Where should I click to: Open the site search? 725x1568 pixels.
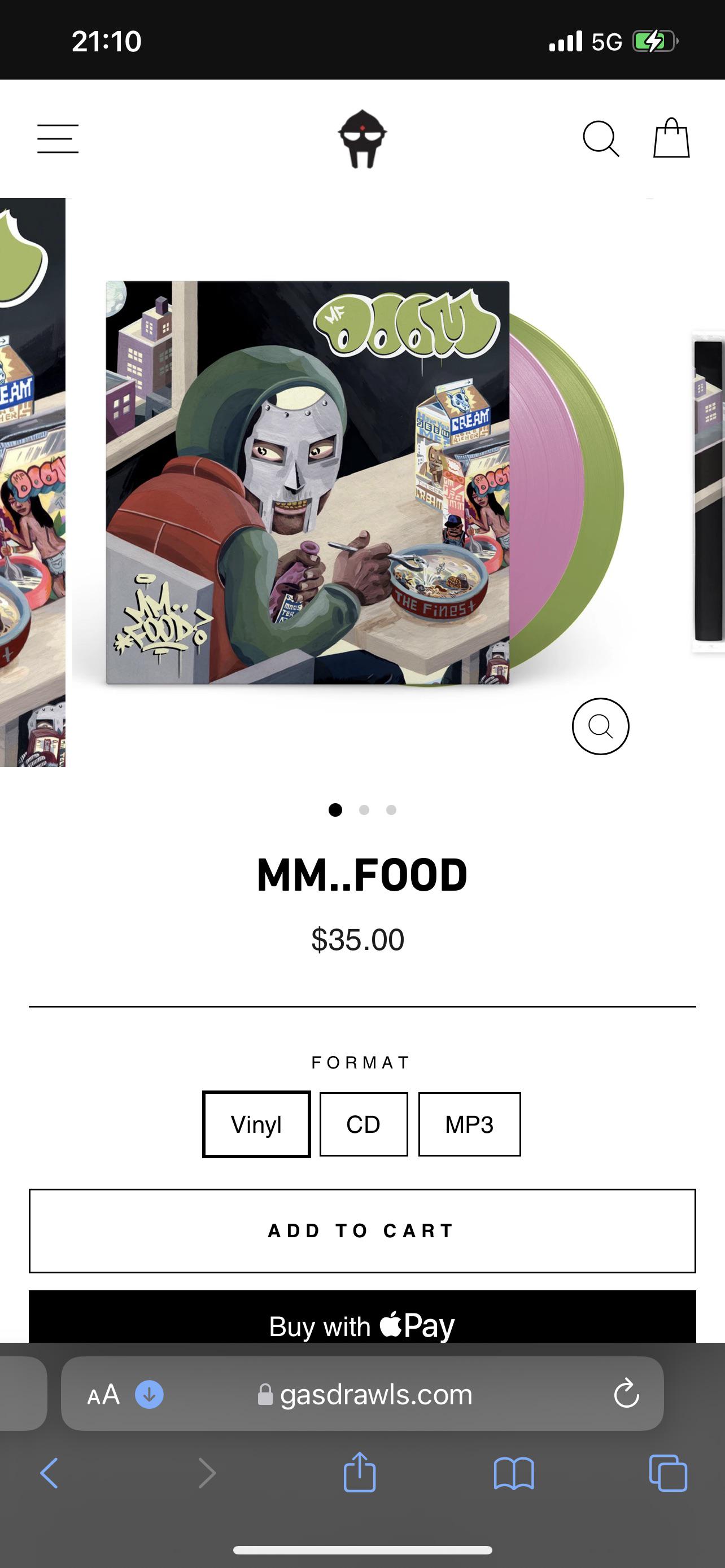tap(602, 139)
